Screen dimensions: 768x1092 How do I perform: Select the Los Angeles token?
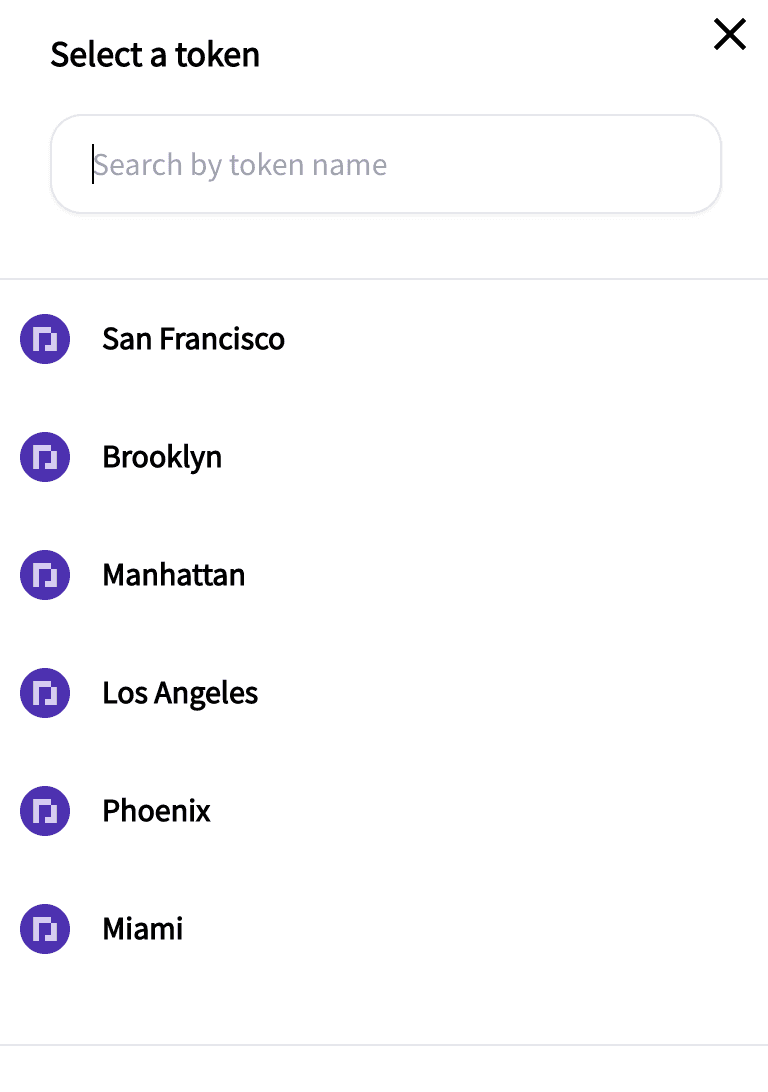(x=180, y=693)
